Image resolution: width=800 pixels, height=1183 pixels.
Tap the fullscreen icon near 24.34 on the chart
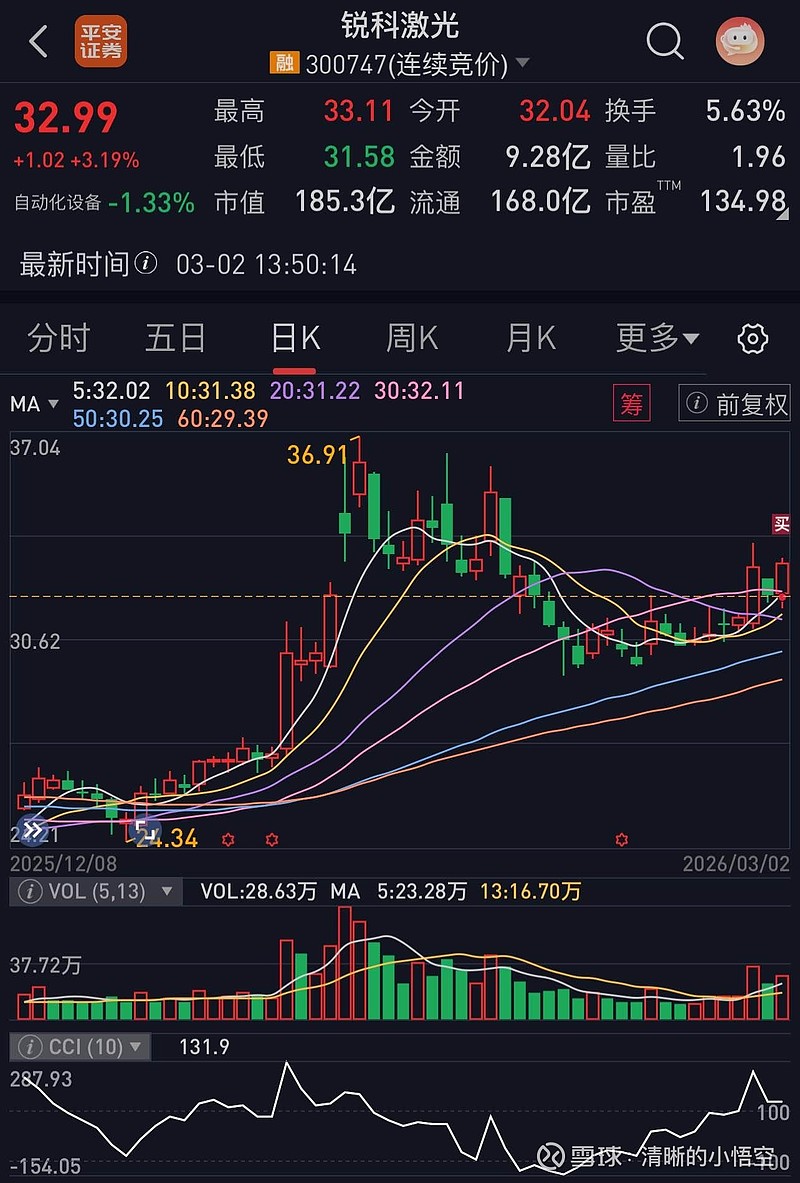pos(145,831)
